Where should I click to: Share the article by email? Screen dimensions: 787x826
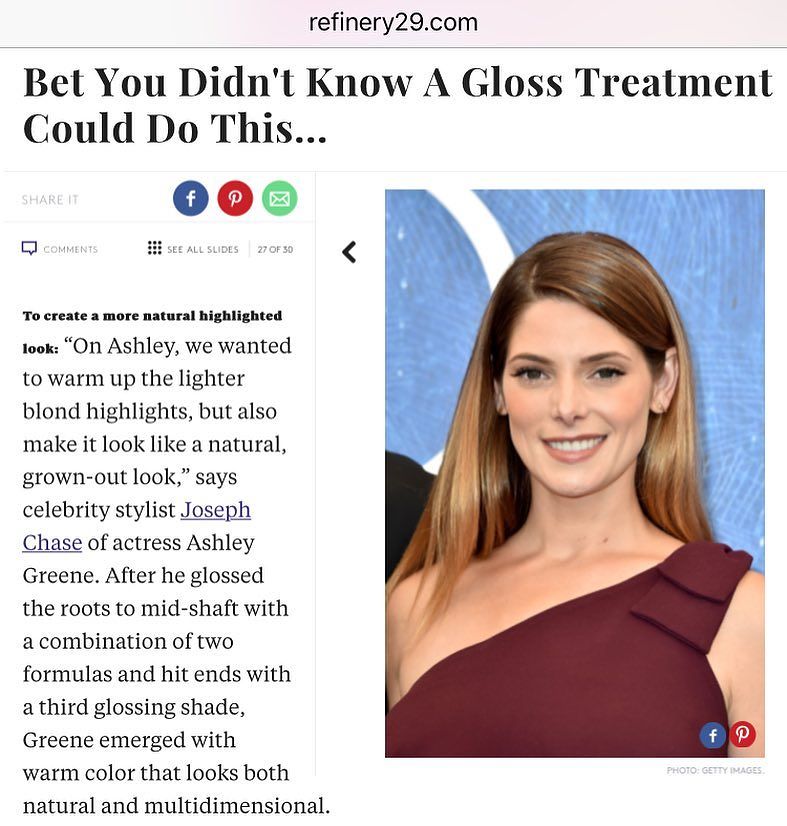click(x=279, y=198)
